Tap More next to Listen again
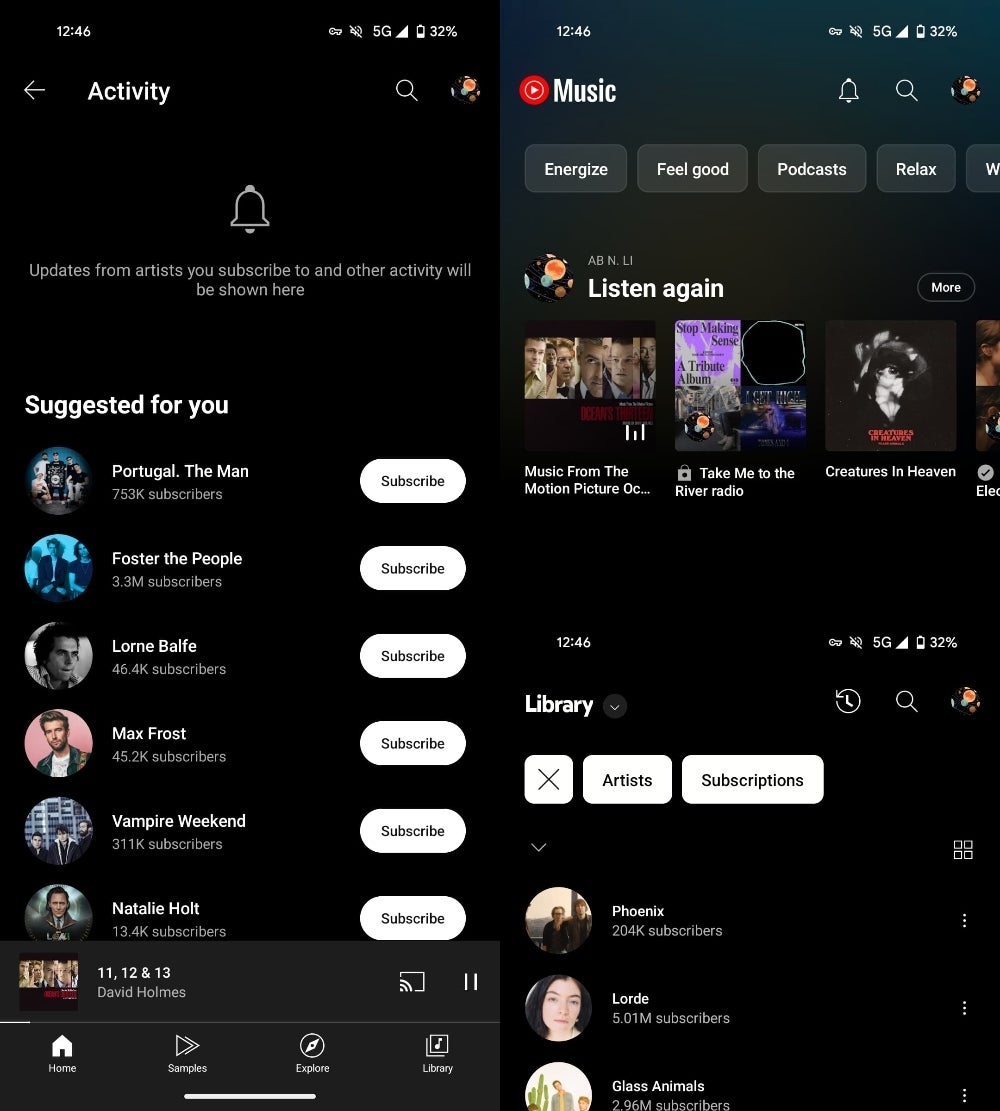Screen dimensions: 1000x1111 [x=945, y=287]
